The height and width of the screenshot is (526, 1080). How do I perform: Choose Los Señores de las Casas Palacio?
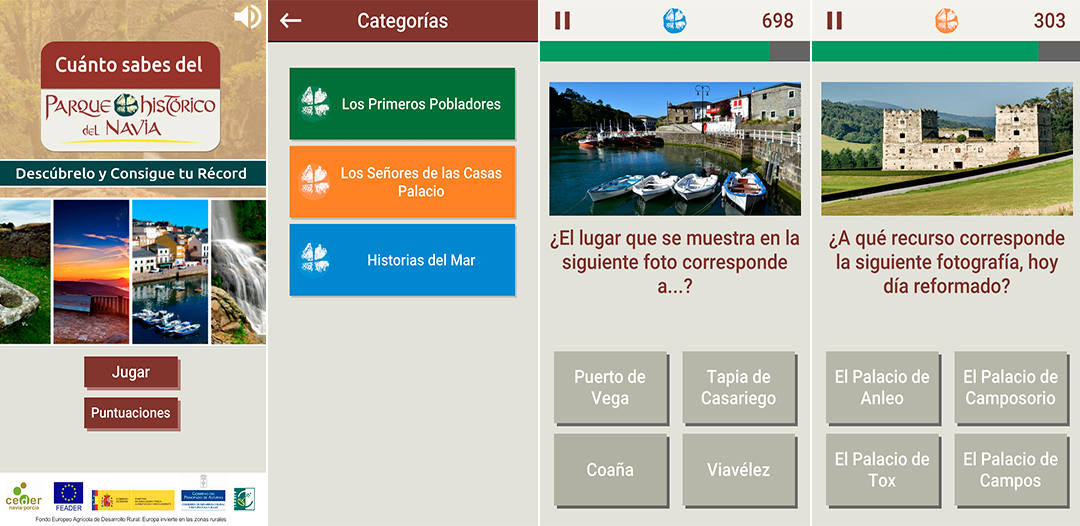tap(402, 182)
